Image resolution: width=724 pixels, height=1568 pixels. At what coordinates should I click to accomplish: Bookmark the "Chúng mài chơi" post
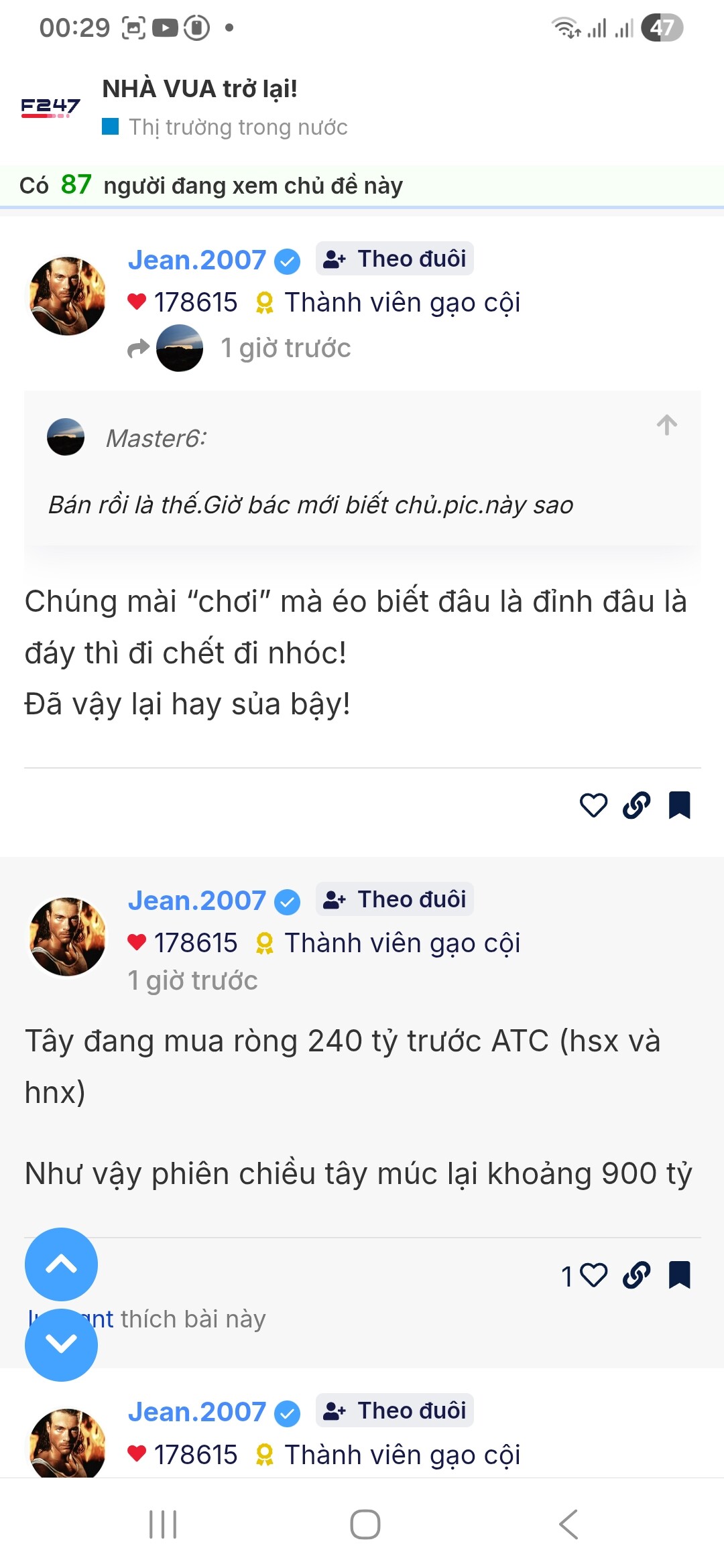[679, 805]
